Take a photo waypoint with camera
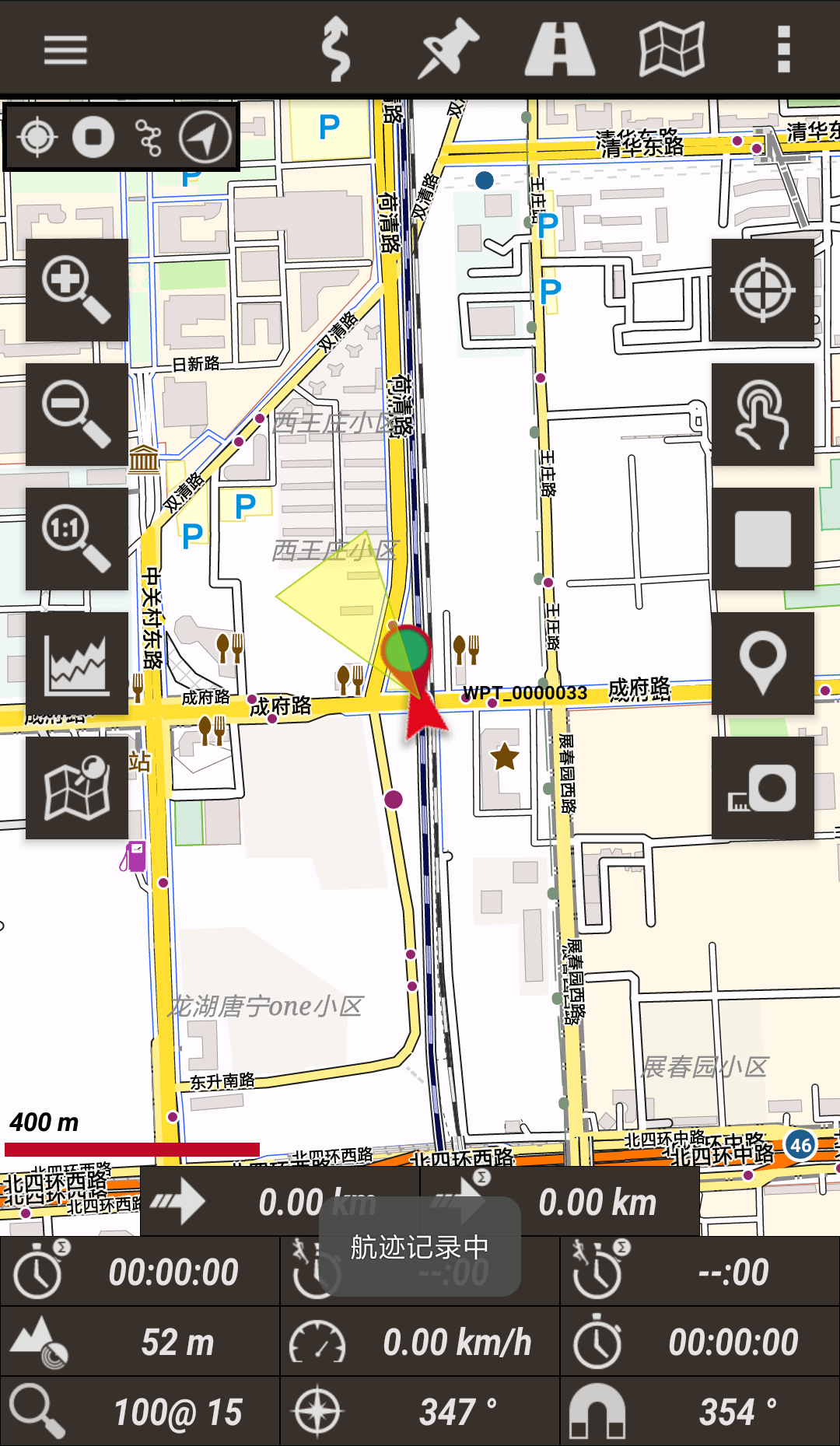Viewport: 840px width, 1446px height. click(762, 787)
